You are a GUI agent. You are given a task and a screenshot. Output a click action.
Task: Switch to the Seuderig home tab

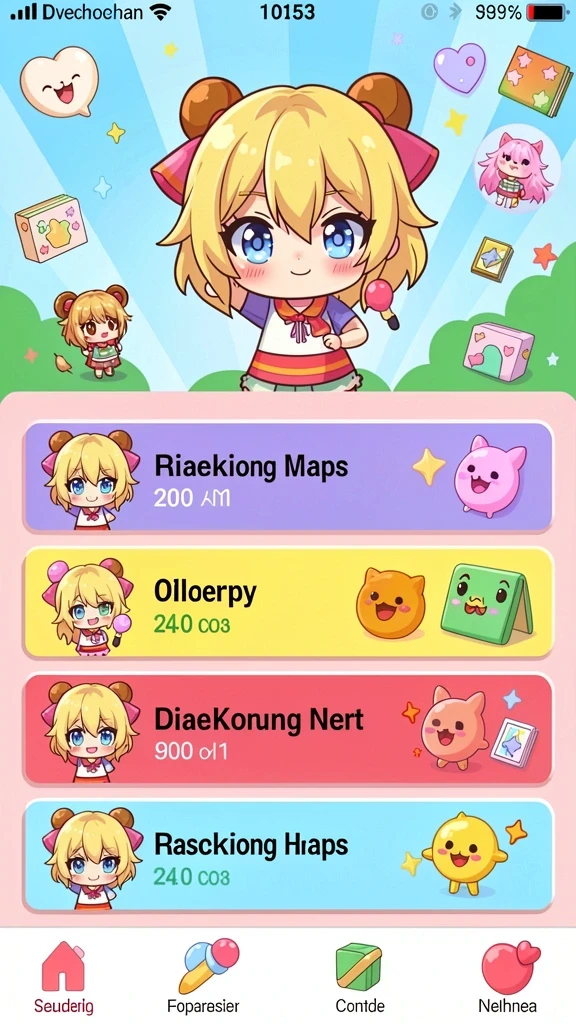click(x=63, y=976)
